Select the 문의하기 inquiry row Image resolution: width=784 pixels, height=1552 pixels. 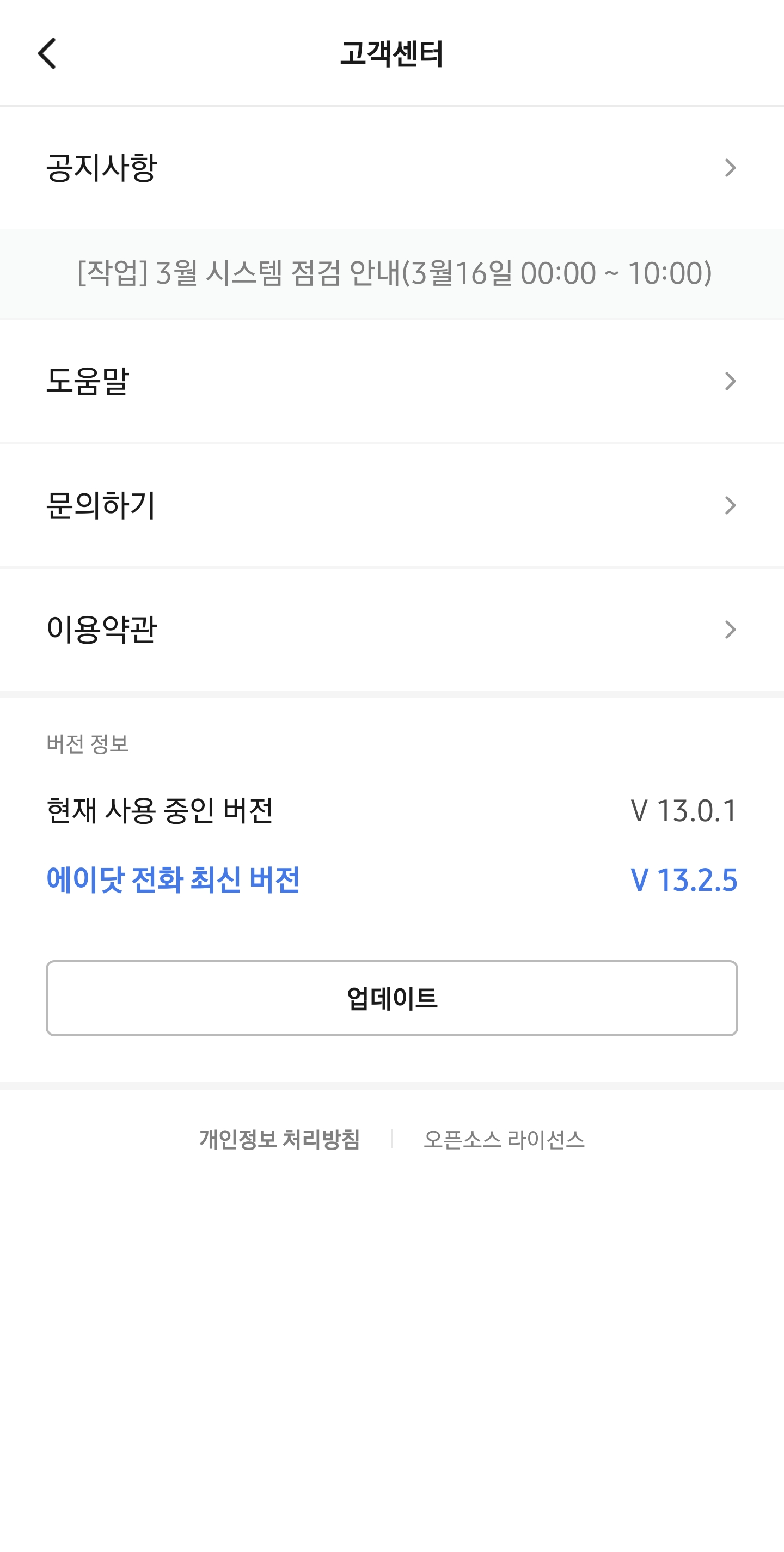pyautogui.click(x=391, y=505)
